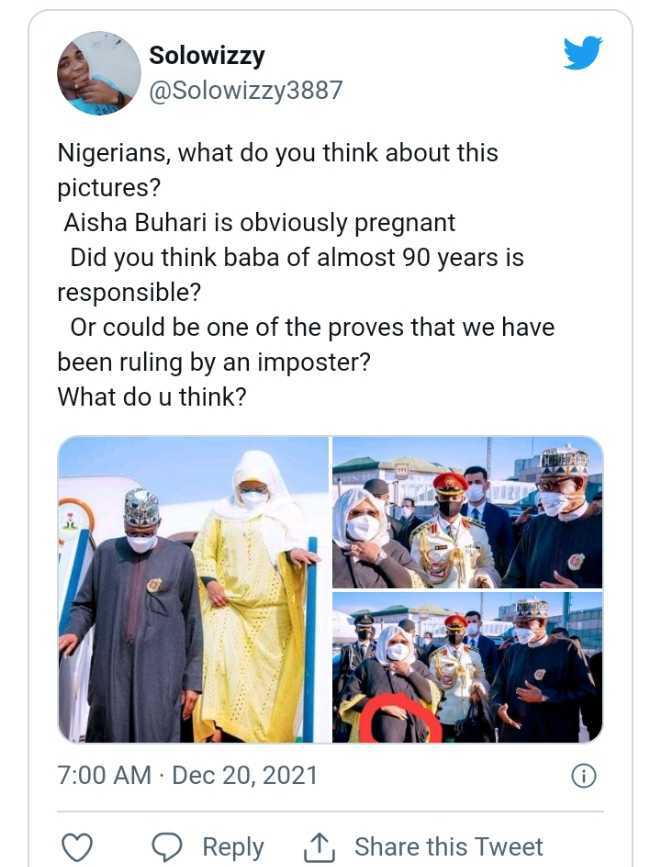The height and width of the screenshot is (867, 661).
Task: Open the photo with the red circle
Action: click(467, 668)
